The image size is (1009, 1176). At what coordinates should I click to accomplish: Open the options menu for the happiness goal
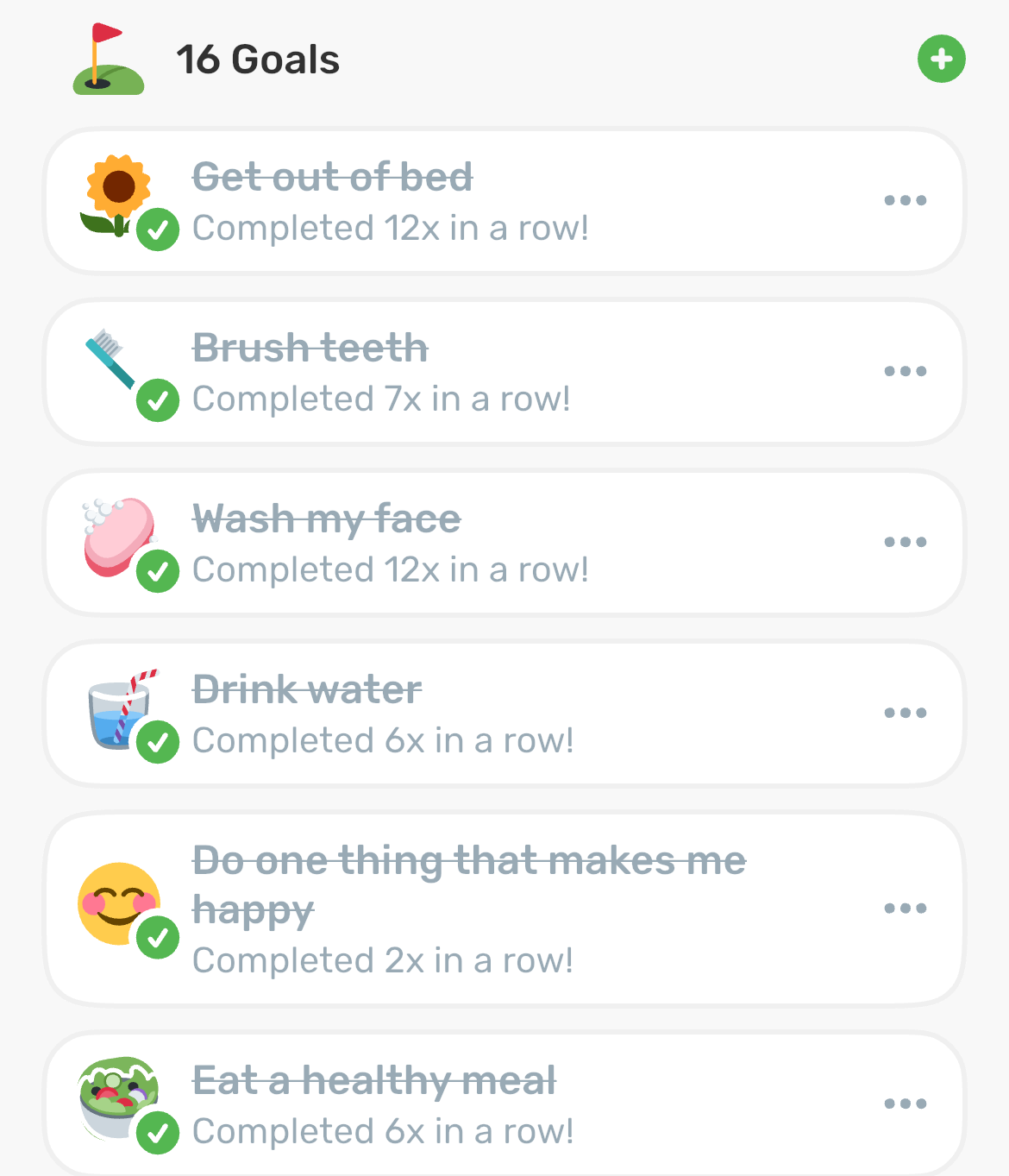click(x=905, y=908)
